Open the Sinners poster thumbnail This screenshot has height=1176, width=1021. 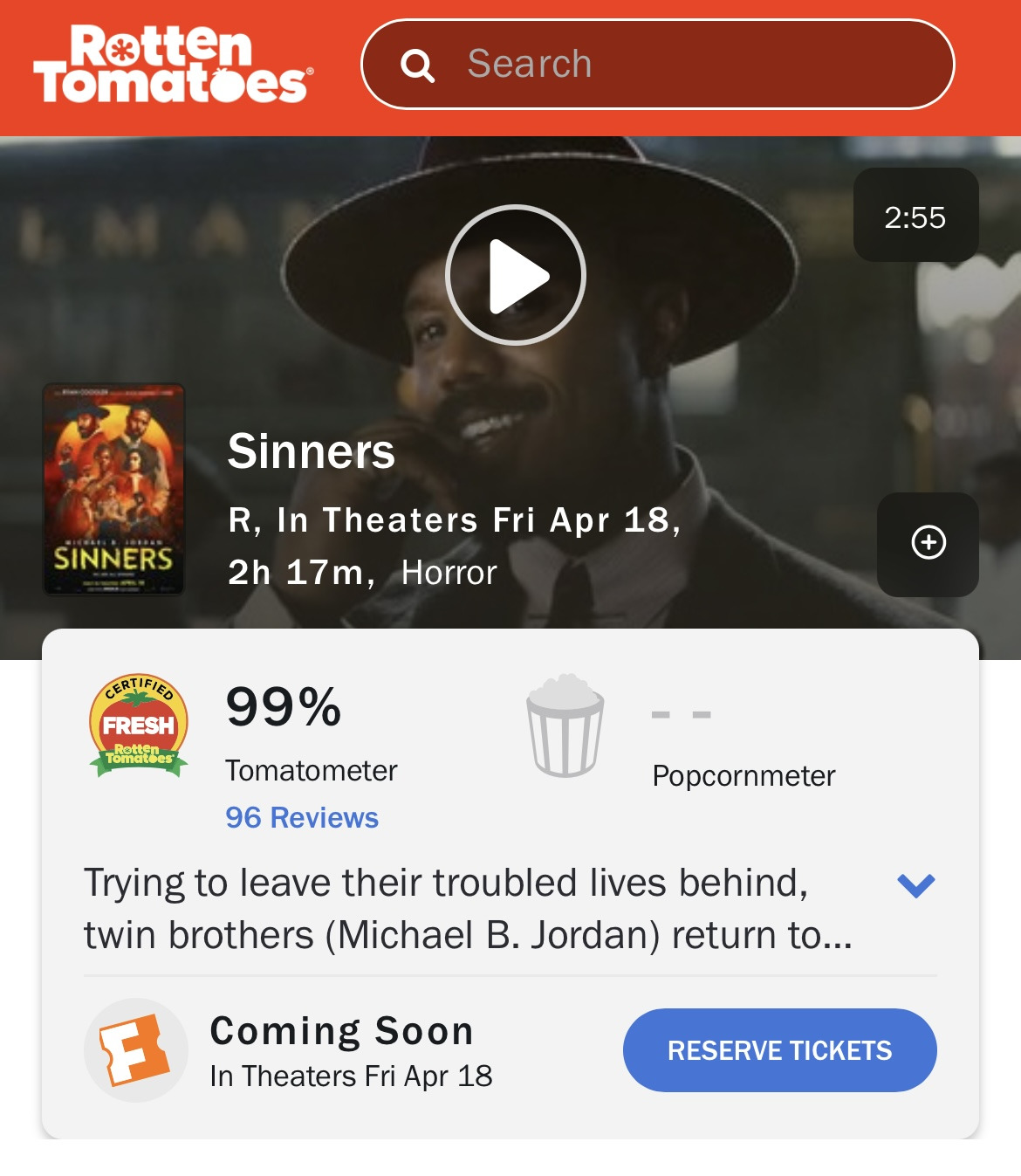click(114, 490)
